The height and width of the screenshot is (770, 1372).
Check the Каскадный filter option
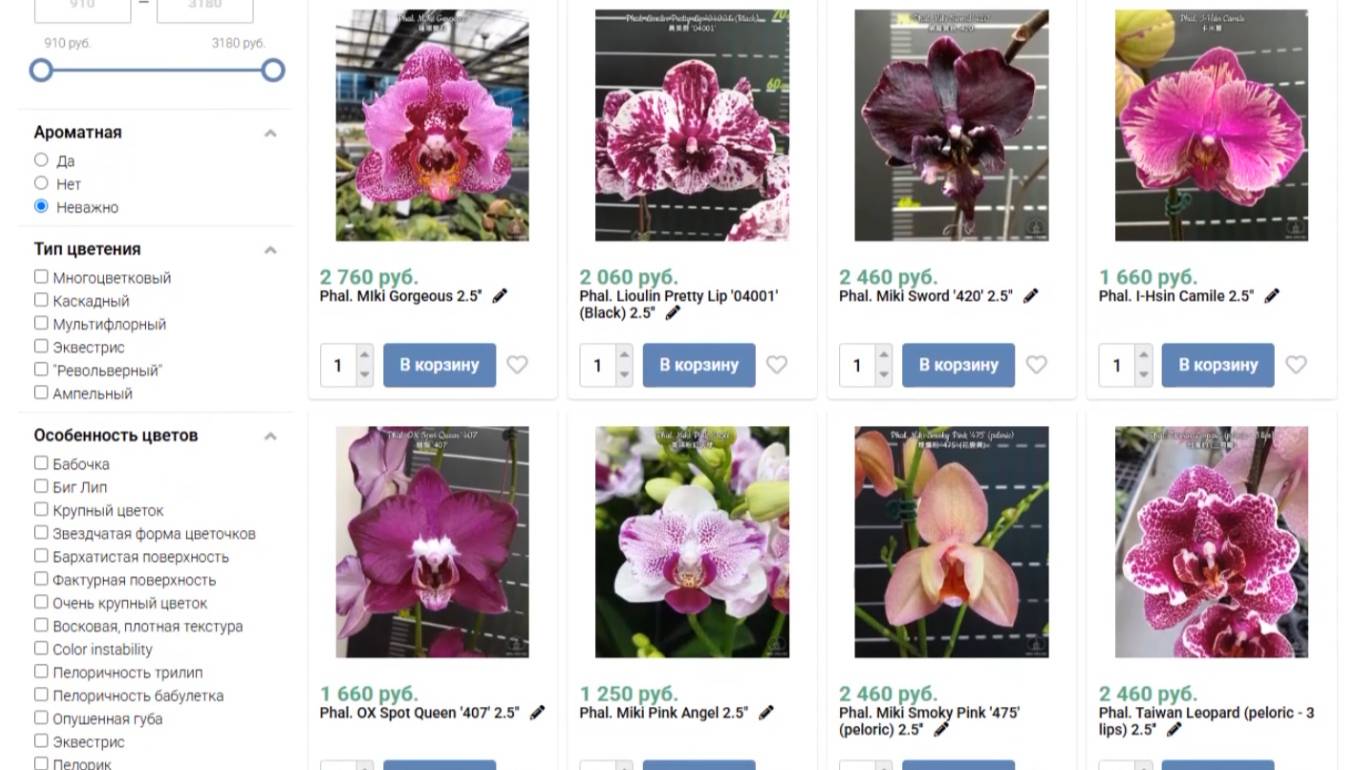41,300
